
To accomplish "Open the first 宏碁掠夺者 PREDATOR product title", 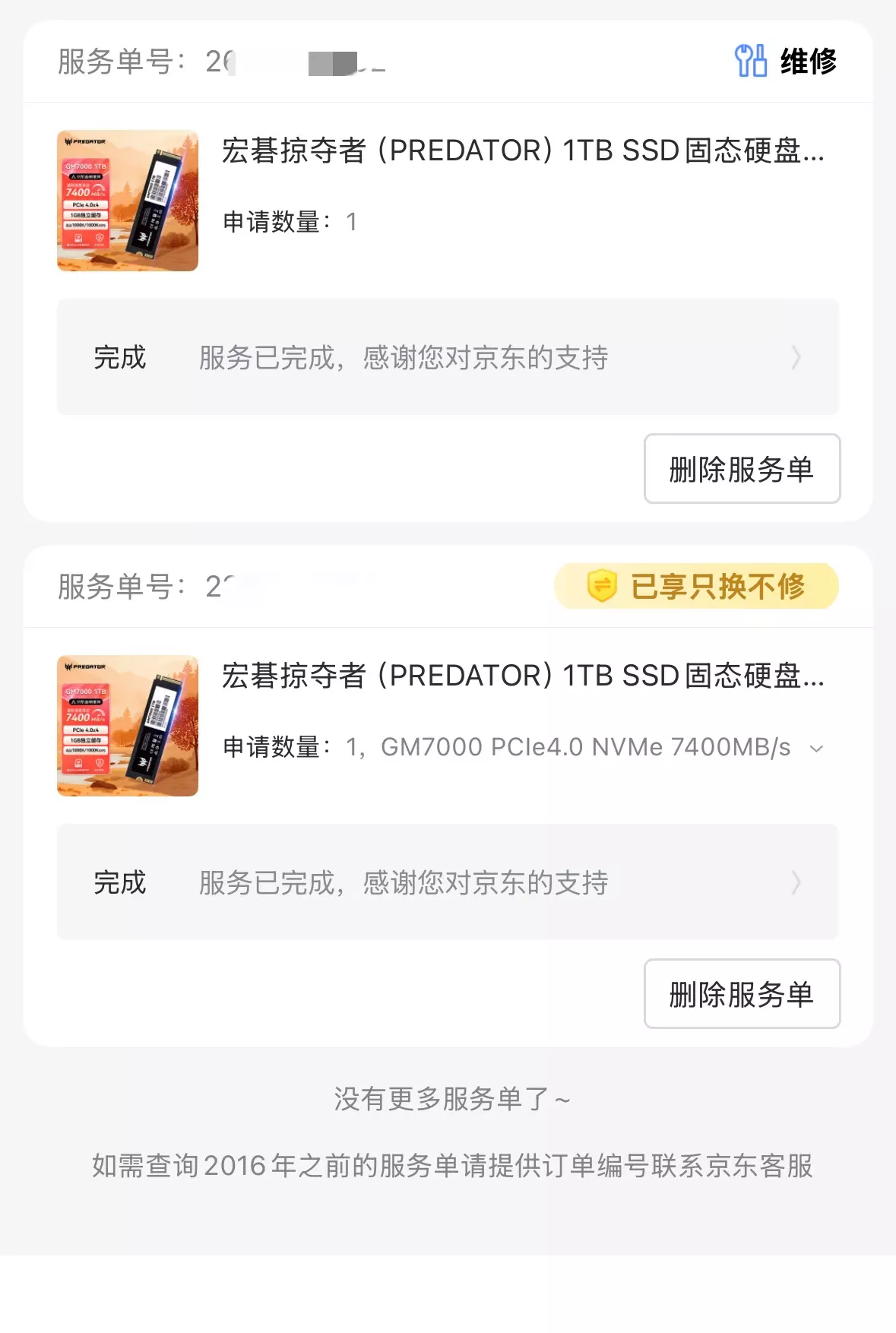I will pyautogui.click(x=524, y=154).
